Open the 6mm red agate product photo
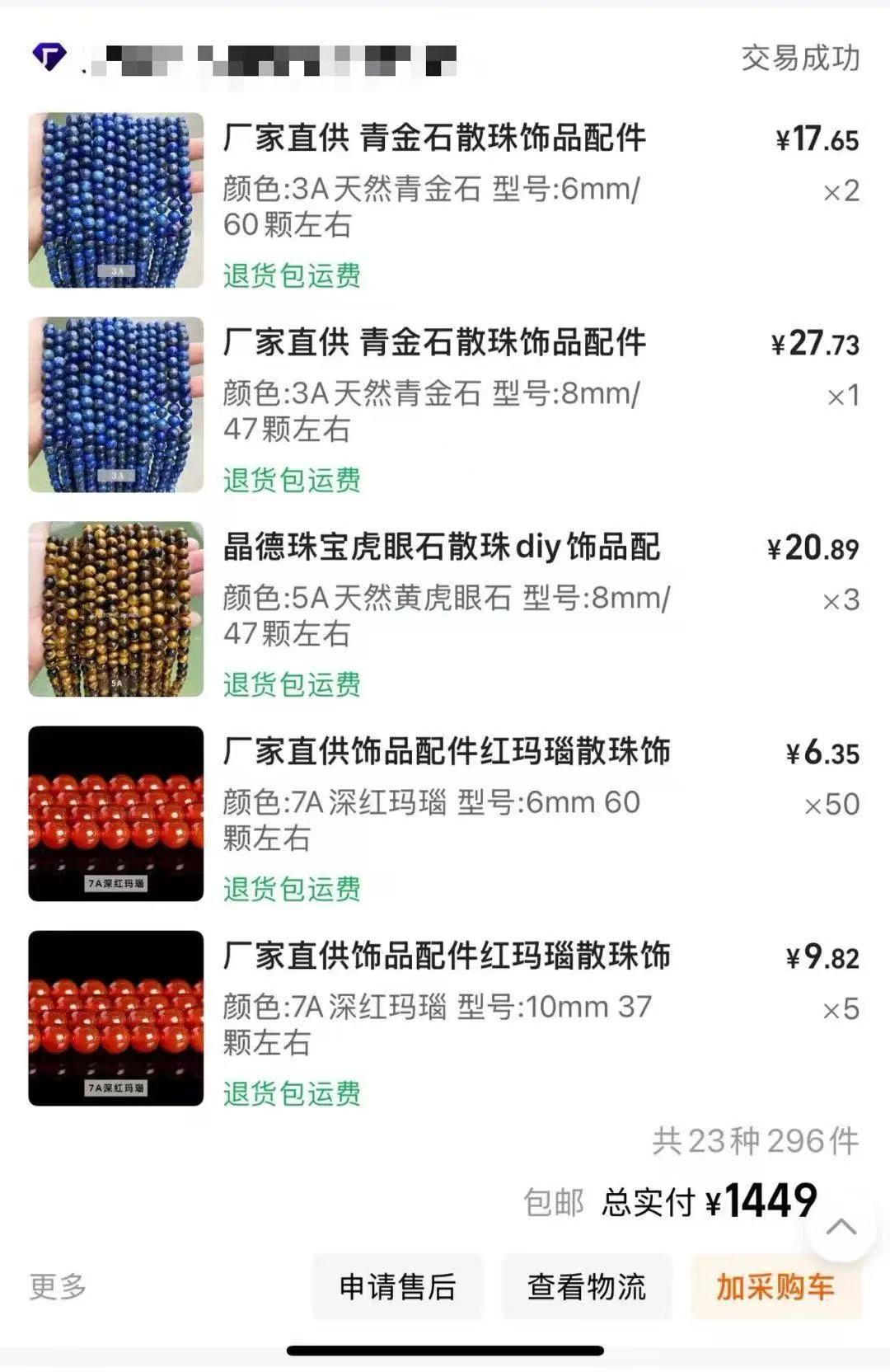 pyautogui.click(x=115, y=812)
